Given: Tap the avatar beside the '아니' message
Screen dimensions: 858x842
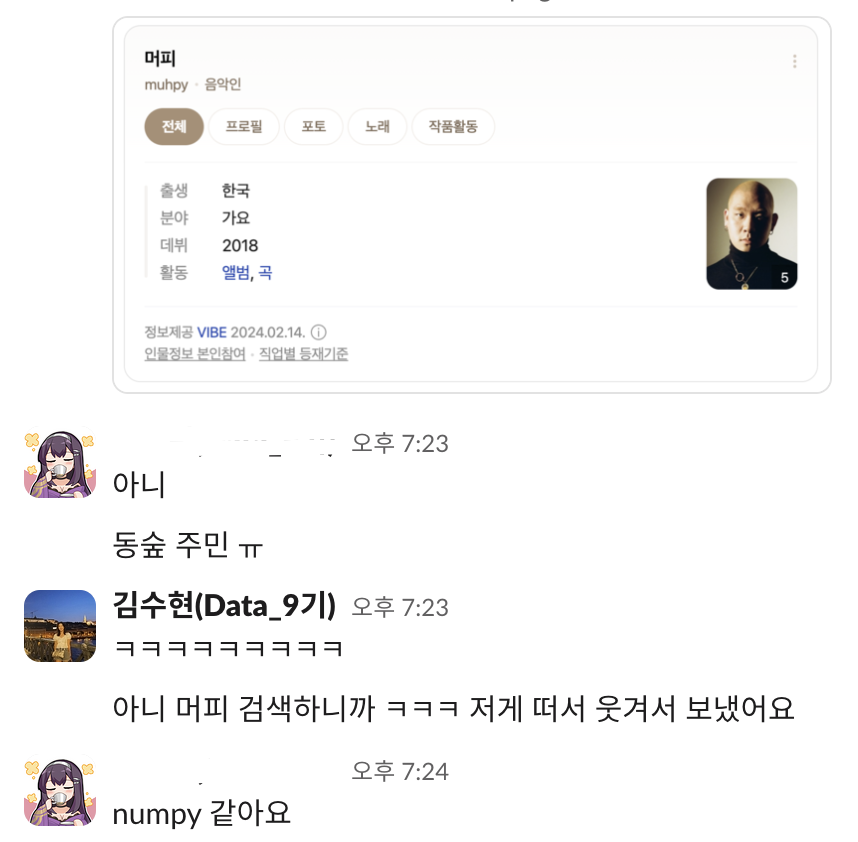Looking at the screenshot, I should (x=60, y=465).
